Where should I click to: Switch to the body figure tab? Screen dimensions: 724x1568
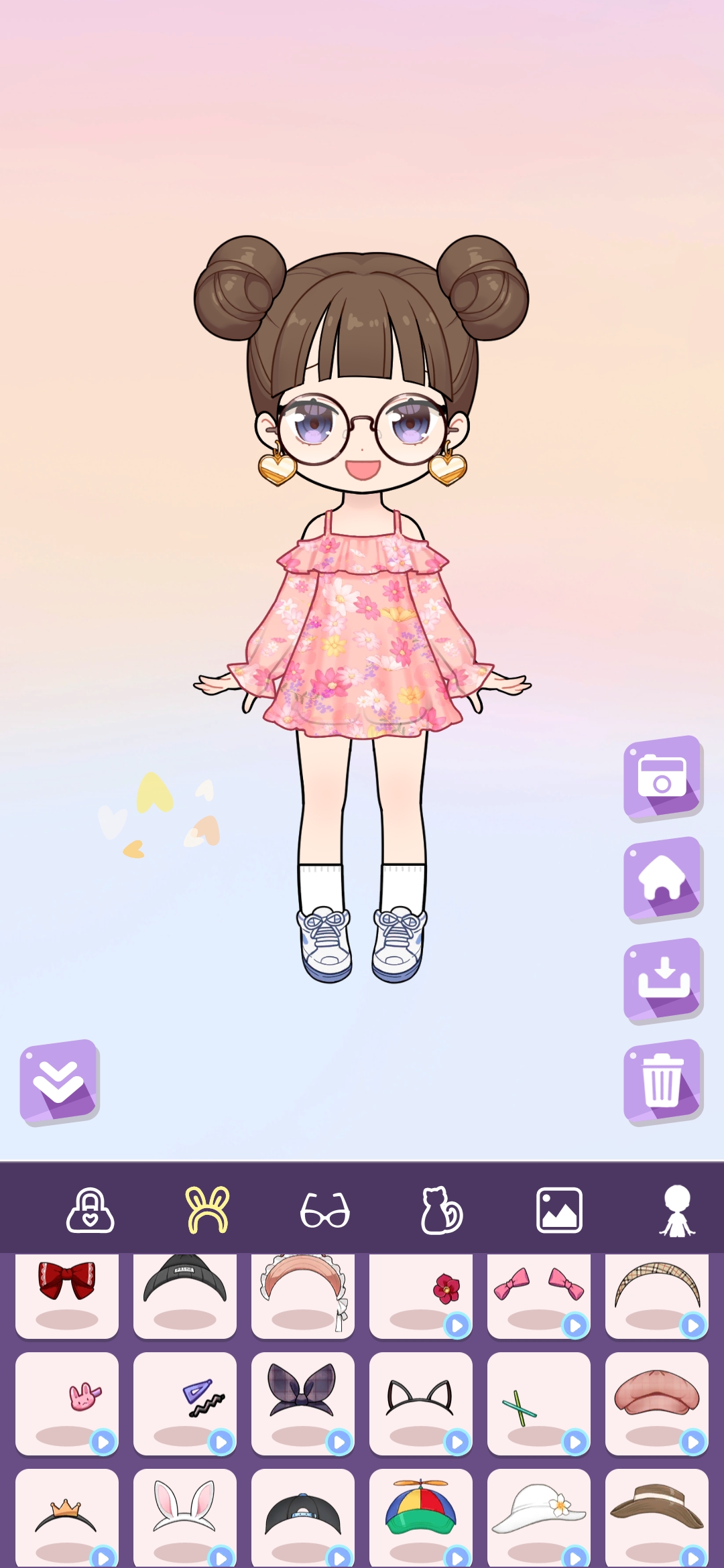tap(676, 1210)
